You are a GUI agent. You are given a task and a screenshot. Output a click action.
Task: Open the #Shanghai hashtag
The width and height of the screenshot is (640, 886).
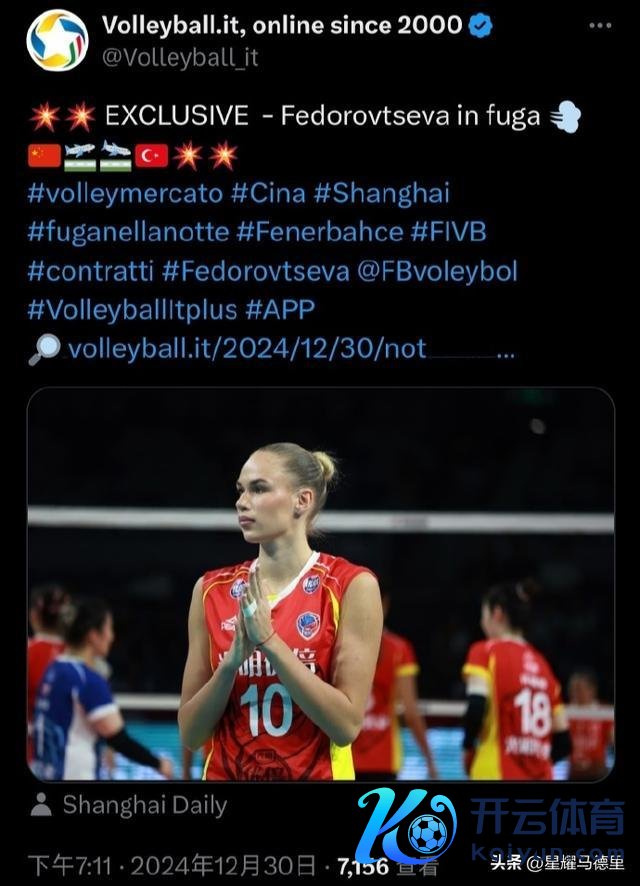pyautogui.click(x=382, y=193)
